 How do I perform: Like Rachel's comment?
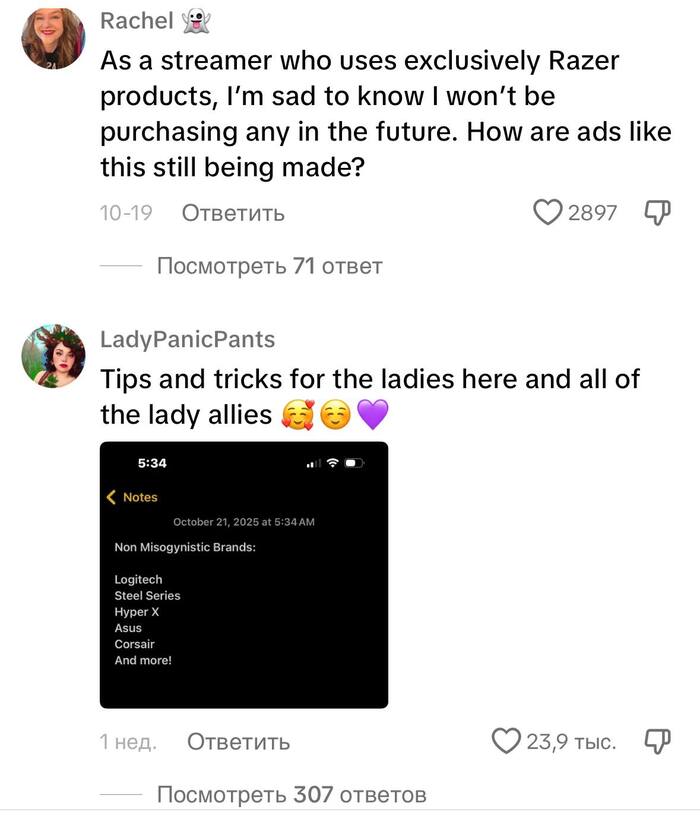[x=547, y=212]
